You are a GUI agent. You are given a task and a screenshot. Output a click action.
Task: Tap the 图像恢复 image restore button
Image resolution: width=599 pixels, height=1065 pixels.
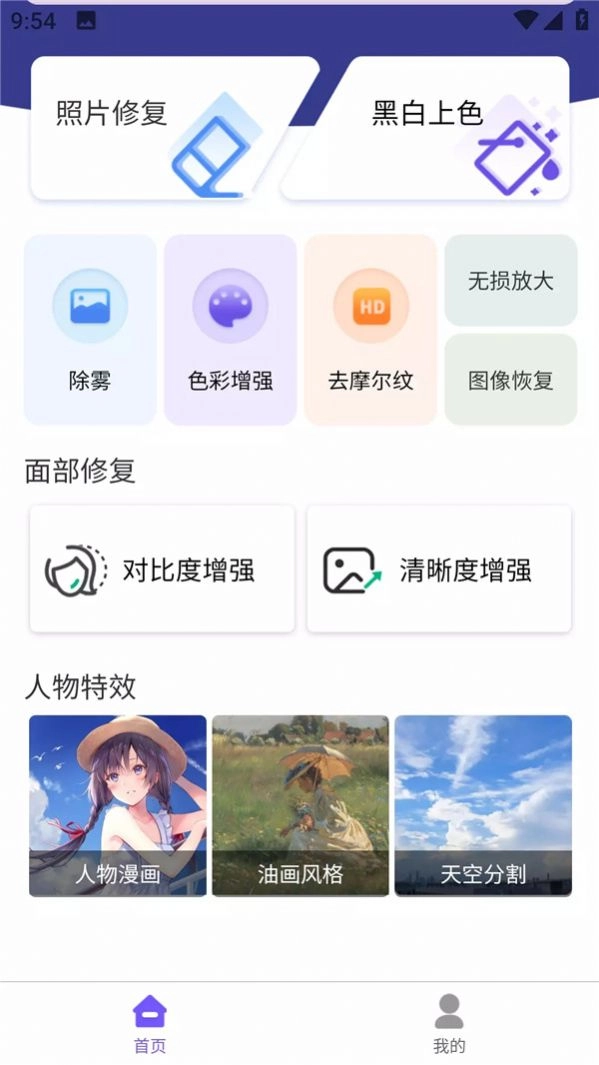(x=511, y=380)
